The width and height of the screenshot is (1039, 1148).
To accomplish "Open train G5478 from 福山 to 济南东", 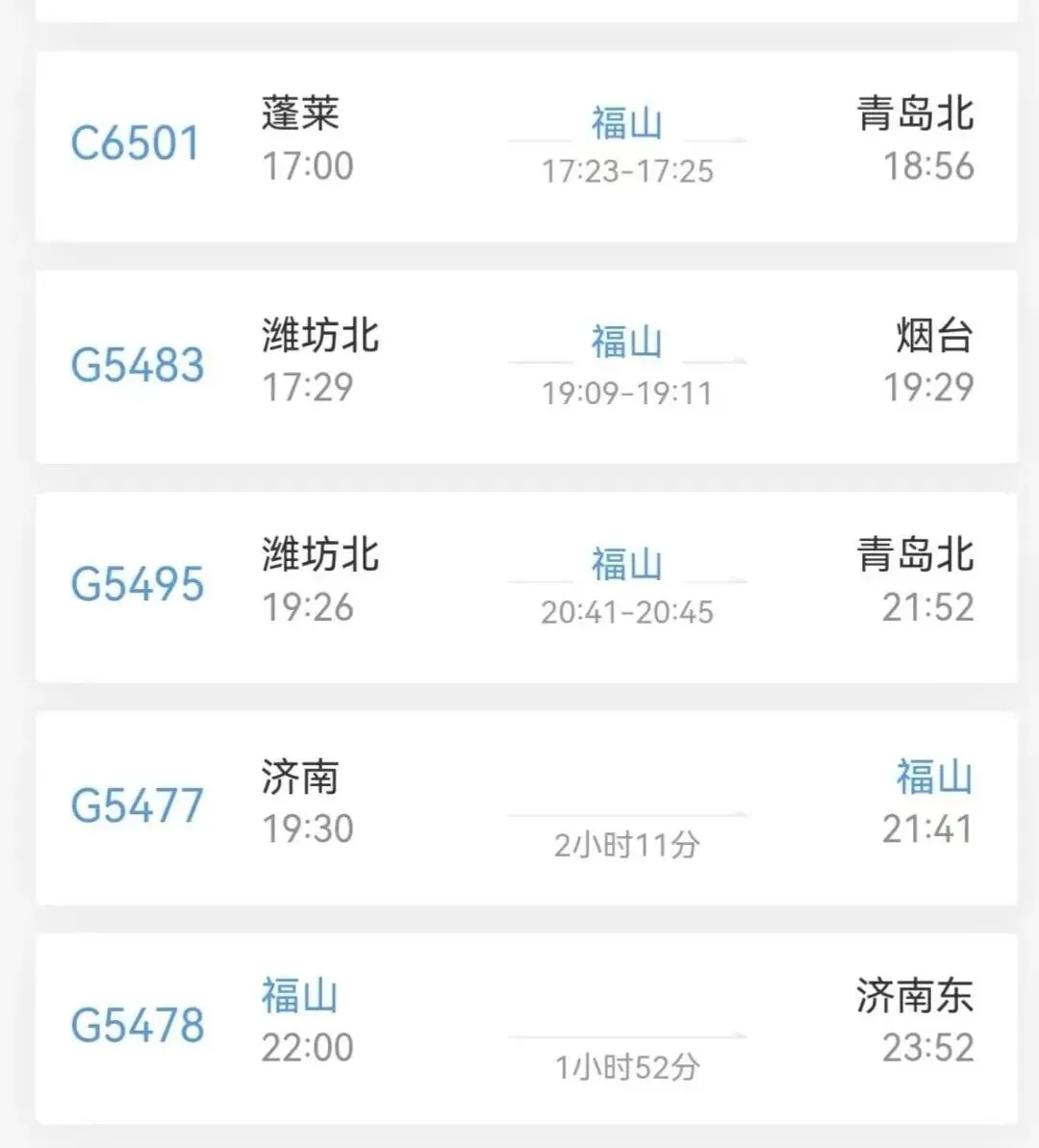I will [x=525, y=1027].
